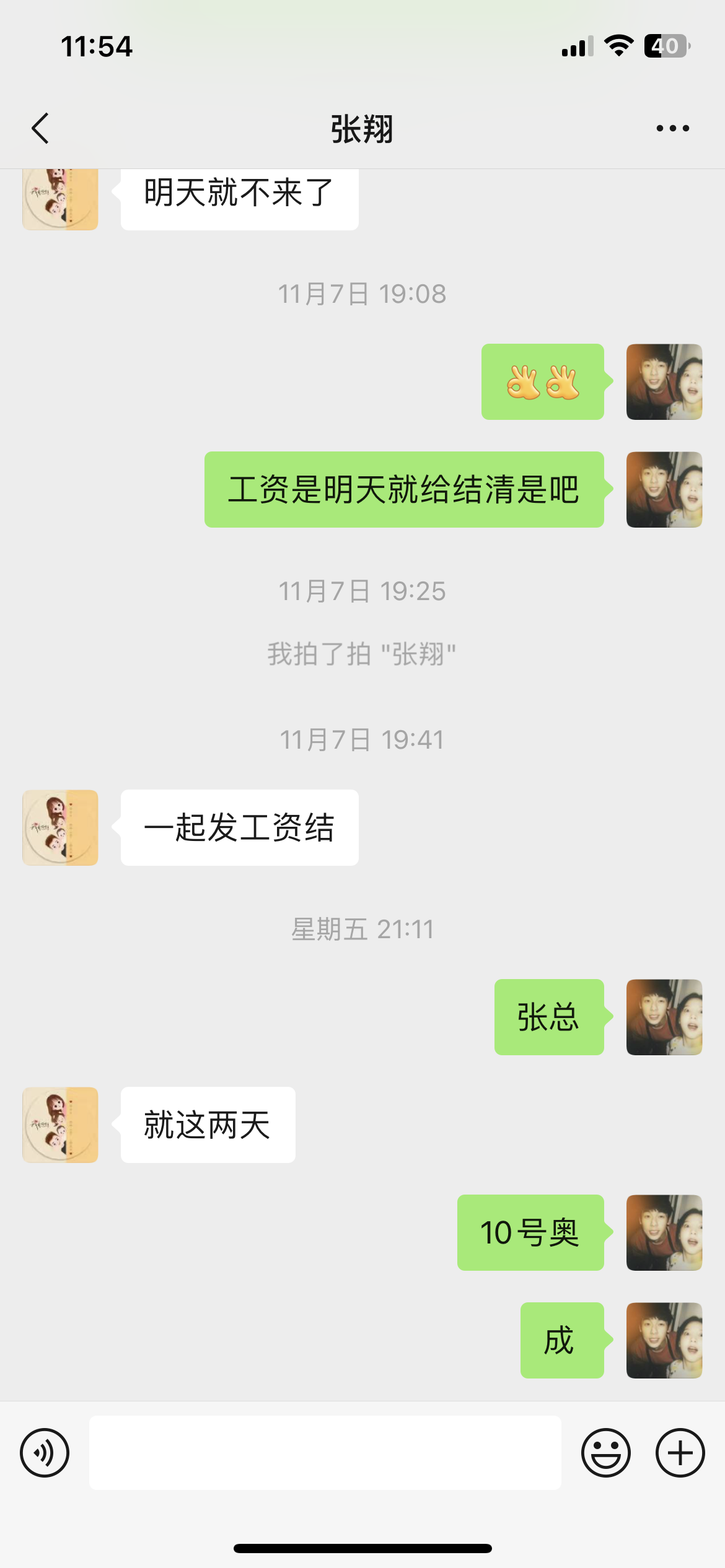The width and height of the screenshot is (725, 1568).
Task: Switch to voice message input
Action: pyautogui.click(x=45, y=1453)
